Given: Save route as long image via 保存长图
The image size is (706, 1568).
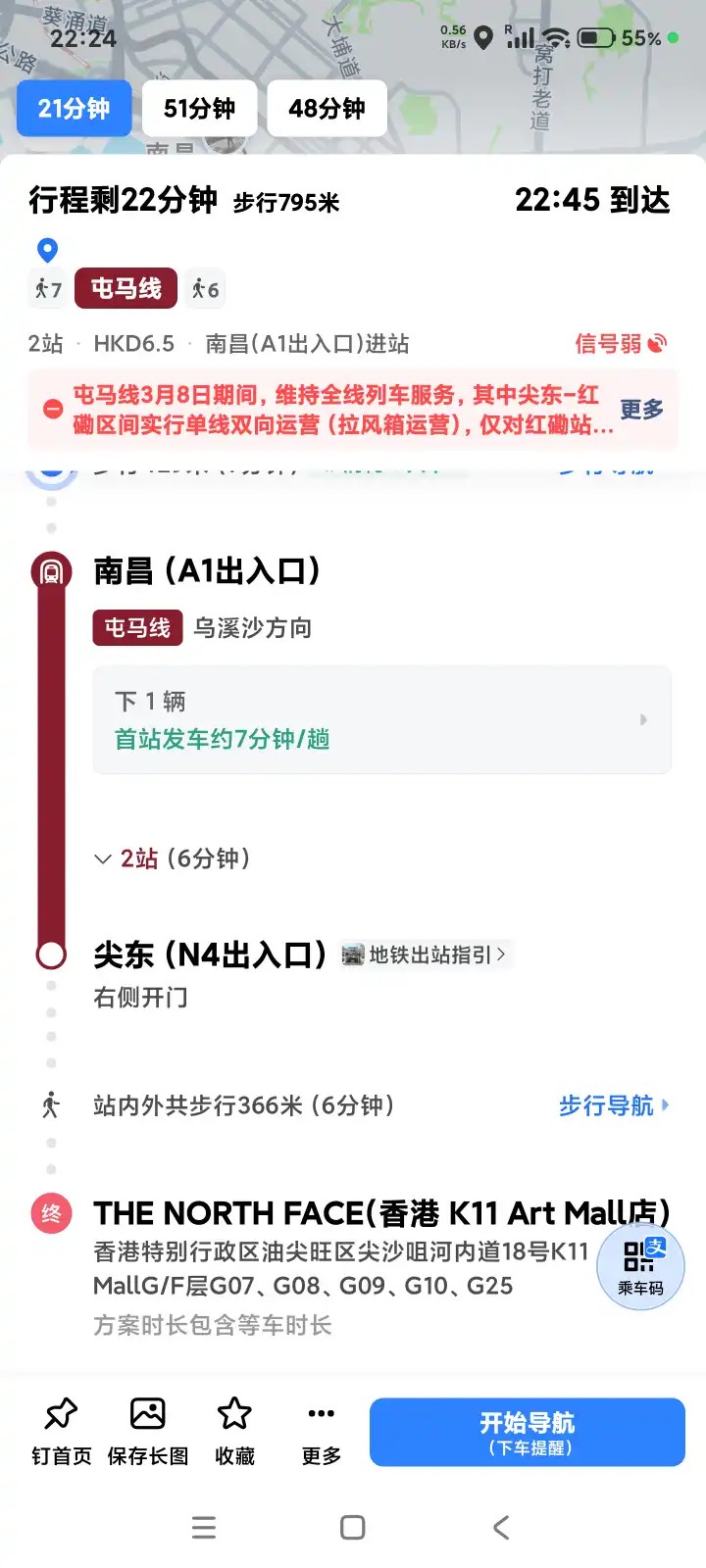Looking at the screenshot, I should (147, 1431).
